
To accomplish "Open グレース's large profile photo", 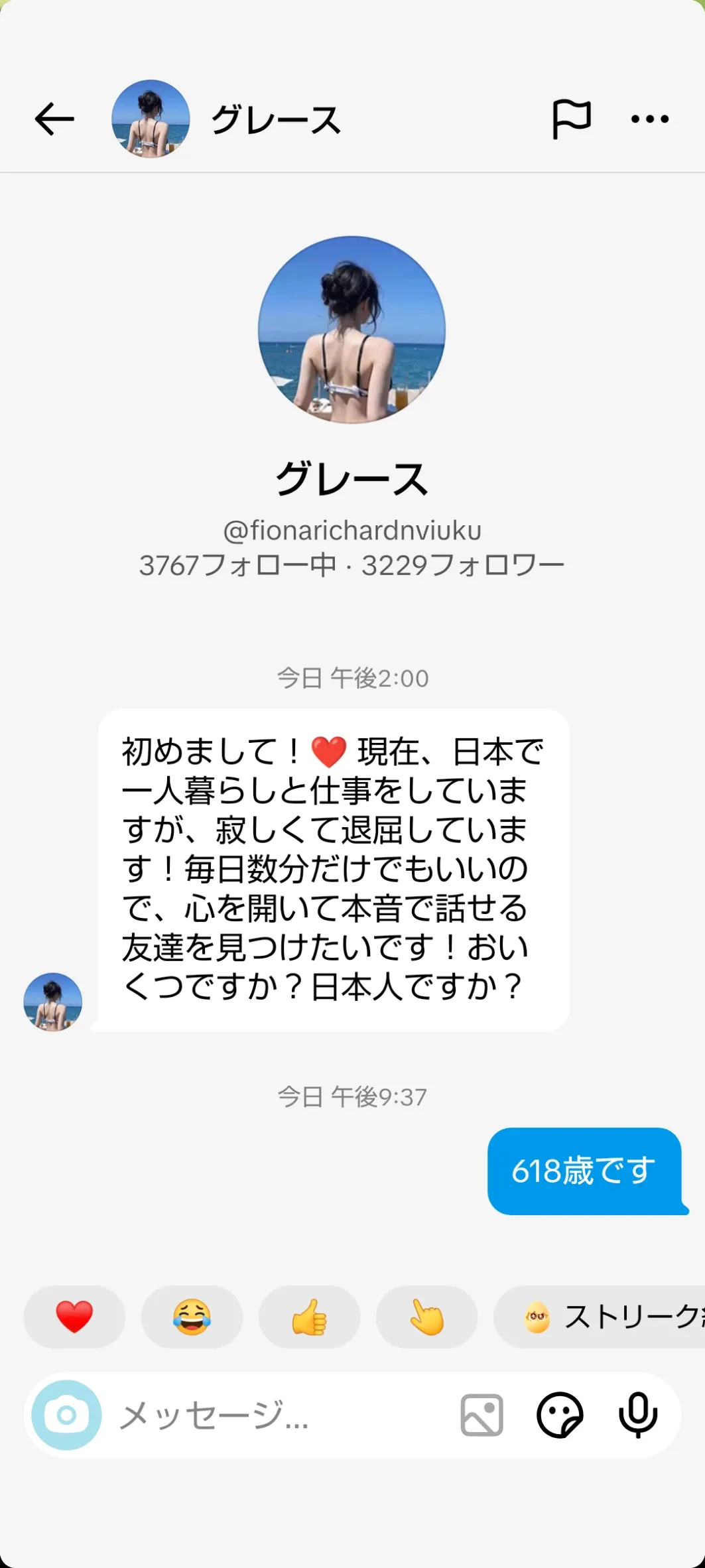I will tap(352, 330).
